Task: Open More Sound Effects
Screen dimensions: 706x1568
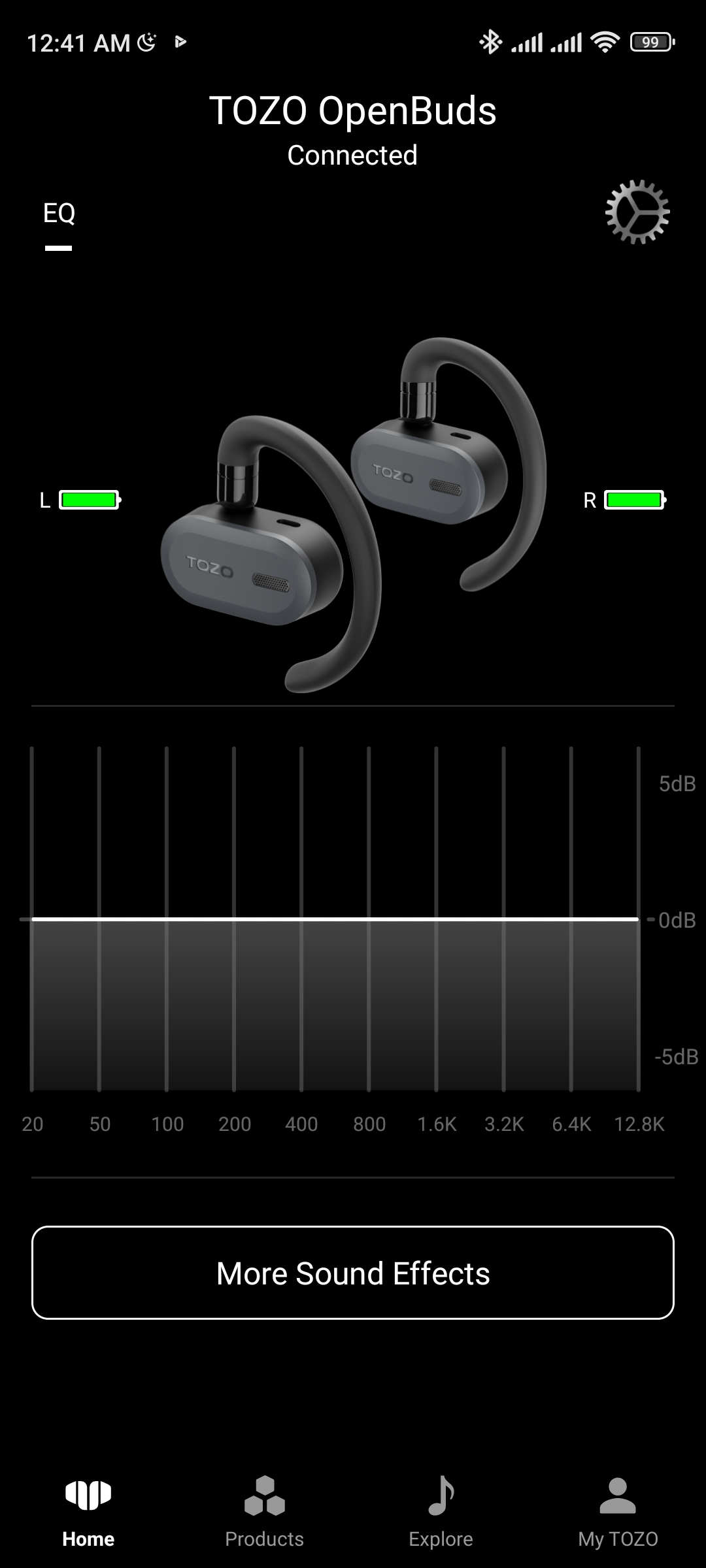Action: tap(353, 1273)
